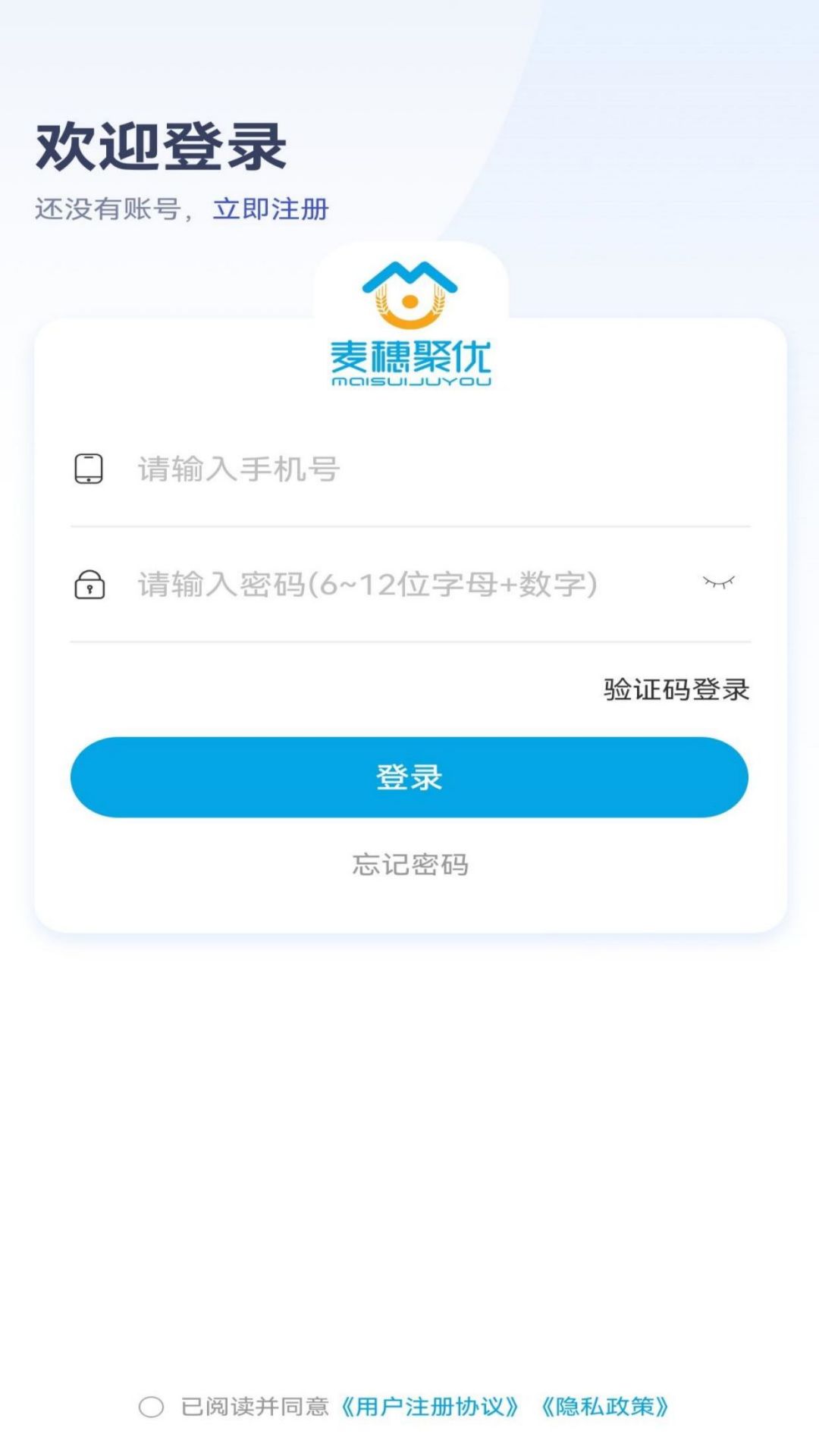
Task: Click 忘记密码 forgot password
Action: (409, 864)
